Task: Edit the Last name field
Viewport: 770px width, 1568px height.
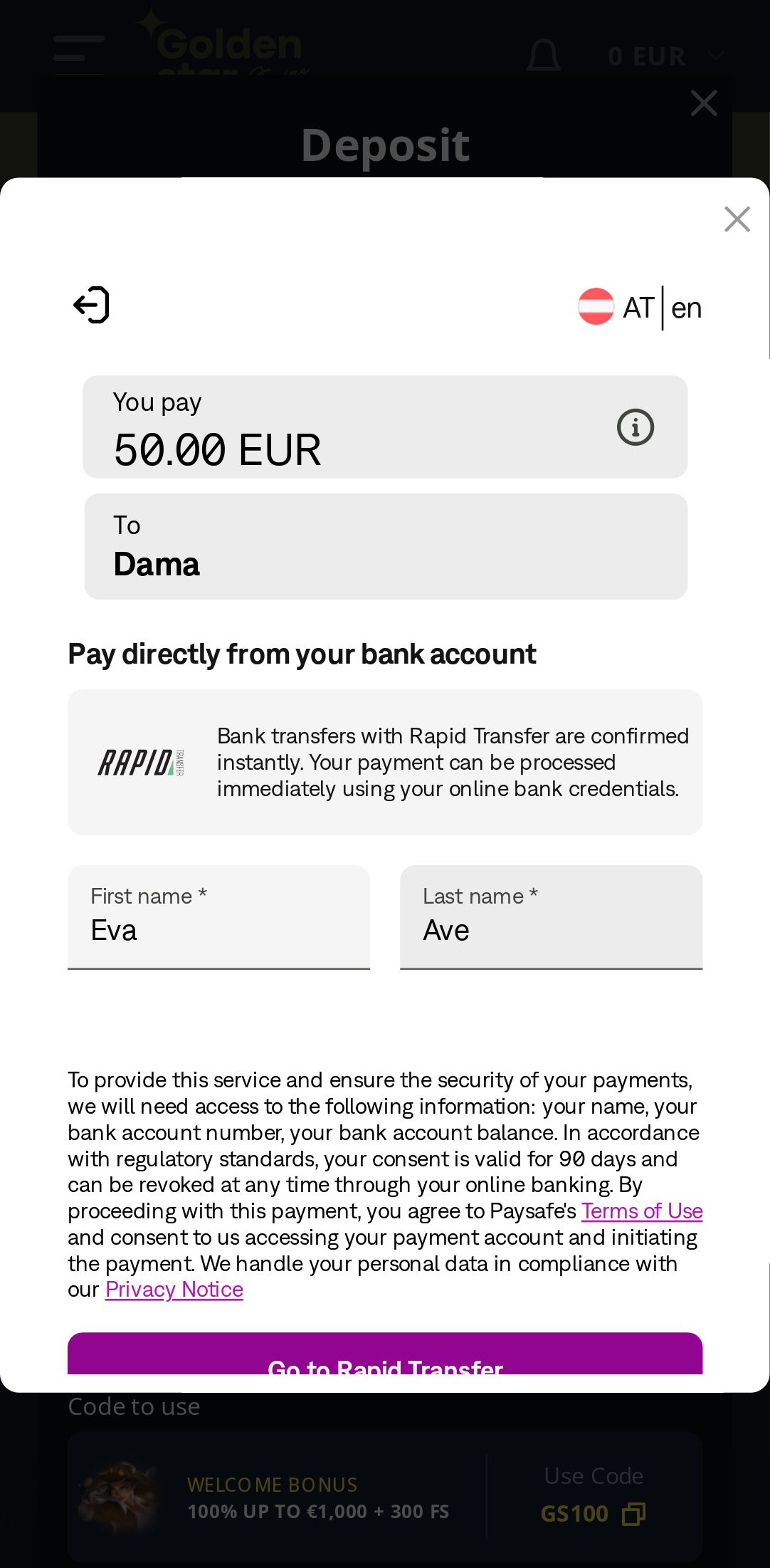Action: [551, 929]
